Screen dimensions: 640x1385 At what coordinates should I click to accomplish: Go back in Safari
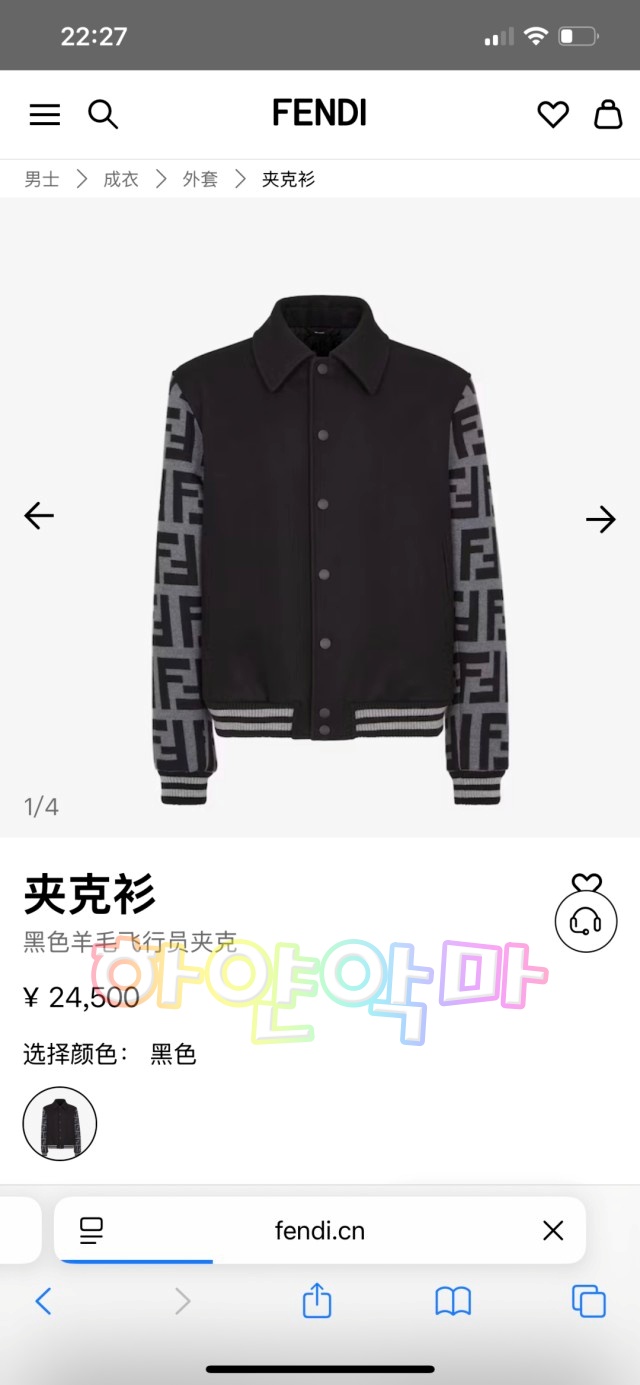(x=43, y=1301)
